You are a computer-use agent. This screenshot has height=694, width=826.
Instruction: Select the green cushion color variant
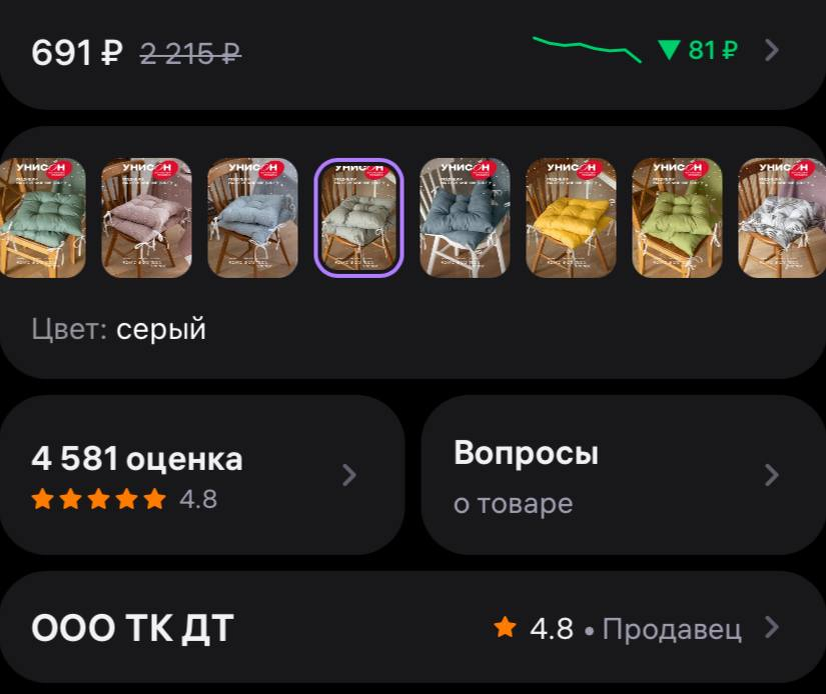pos(42,218)
